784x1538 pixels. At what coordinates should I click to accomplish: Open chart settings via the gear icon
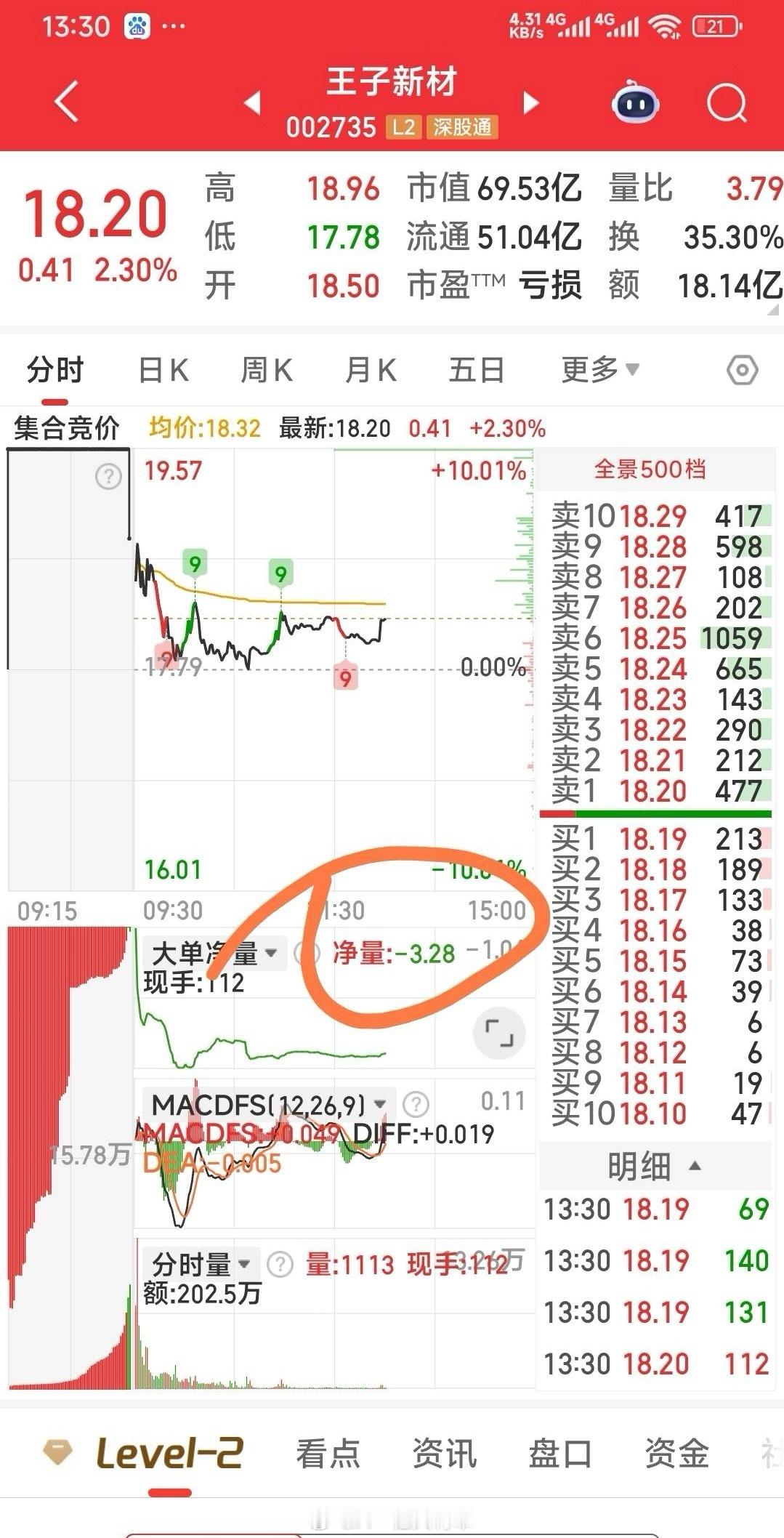click(741, 369)
